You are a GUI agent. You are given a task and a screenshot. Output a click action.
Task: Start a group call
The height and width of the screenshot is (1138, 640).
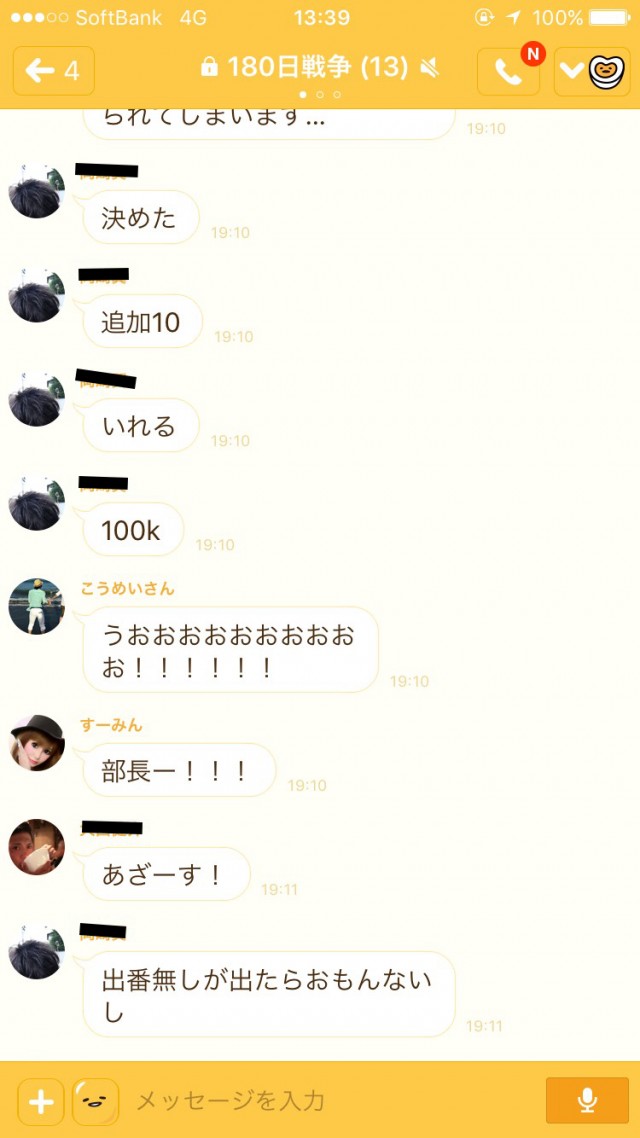pos(509,72)
